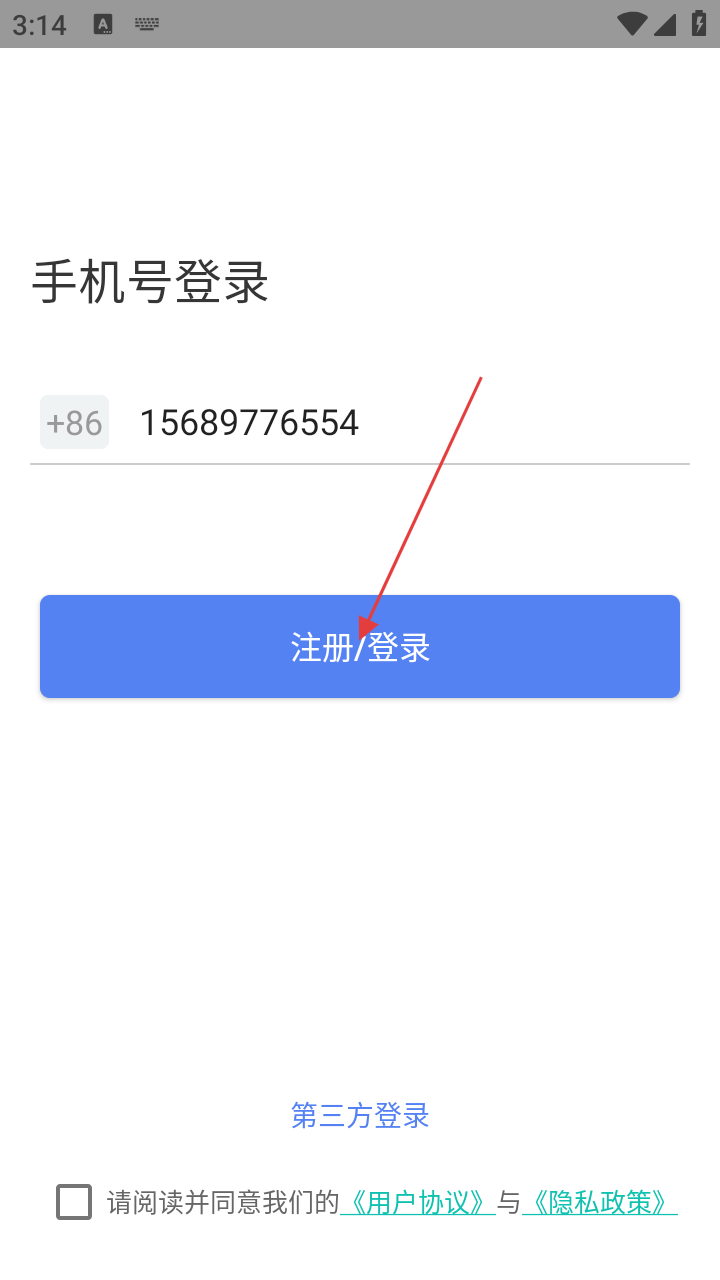Open the 《用户协议》 link
The width and height of the screenshot is (720, 1280).
[418, 1202]
